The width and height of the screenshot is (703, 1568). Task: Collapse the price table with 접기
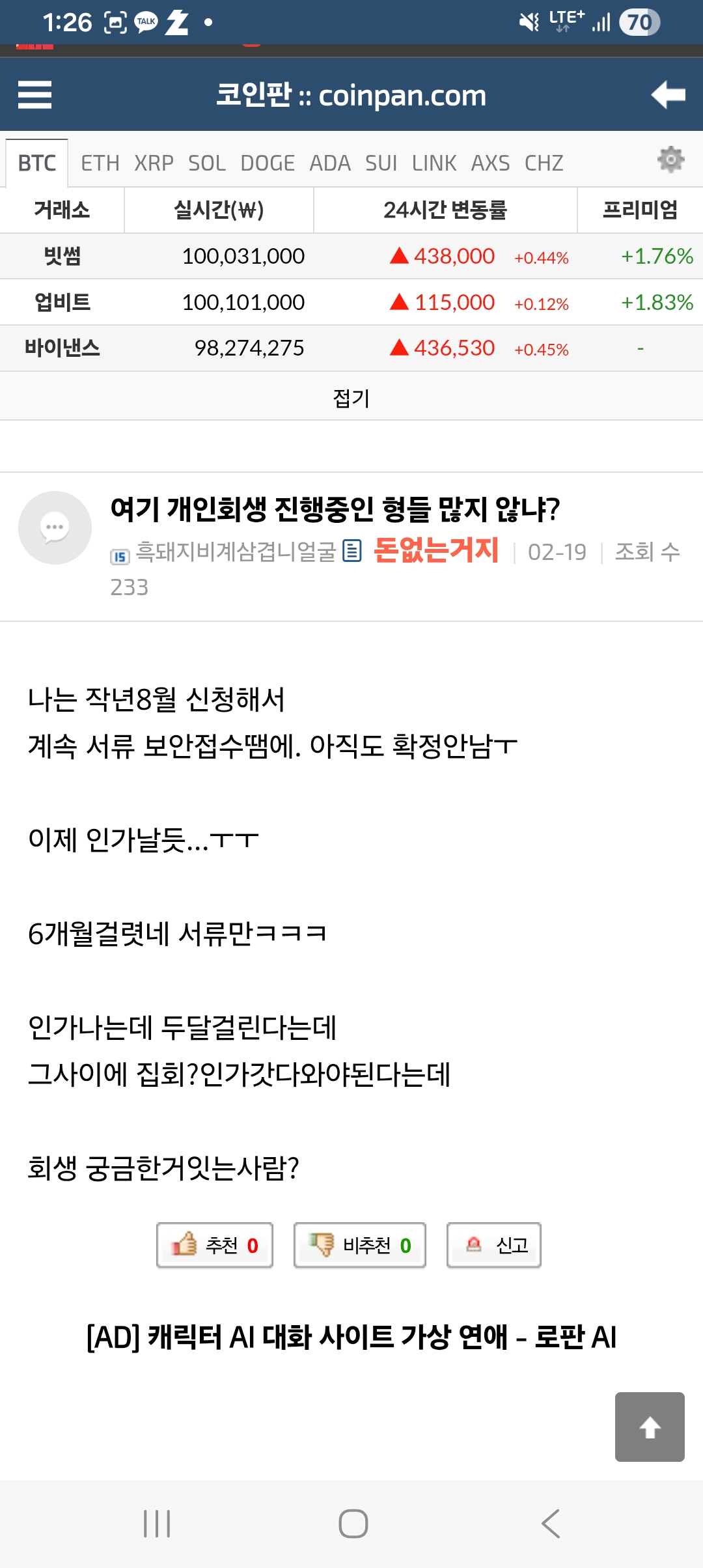tap(351, 397)
